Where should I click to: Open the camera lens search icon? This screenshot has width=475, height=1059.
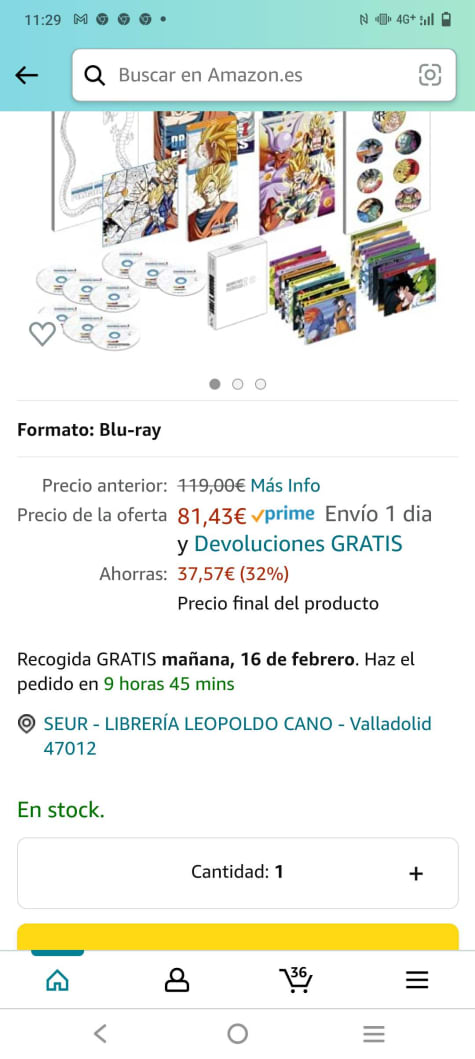[430, 75]
